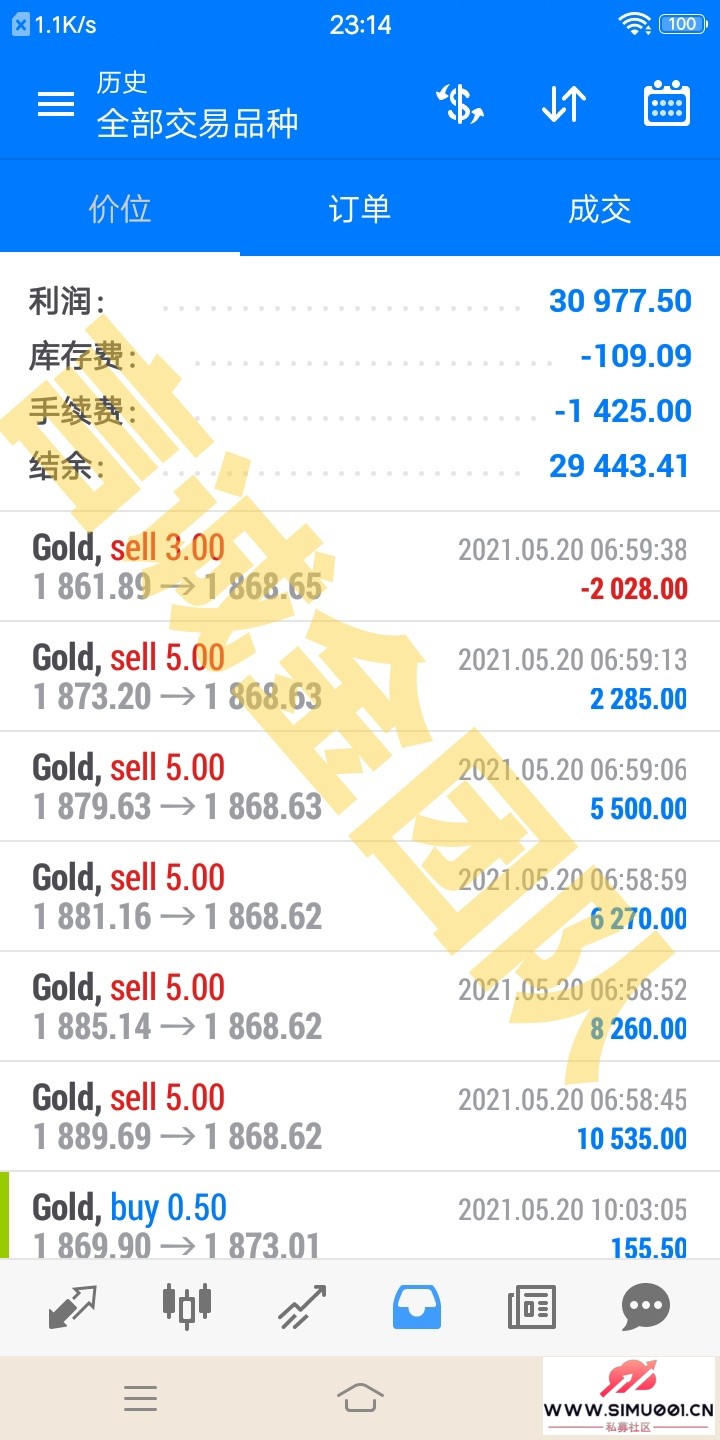Go to the quotes arrows tab

click(x=73, y=1306)
